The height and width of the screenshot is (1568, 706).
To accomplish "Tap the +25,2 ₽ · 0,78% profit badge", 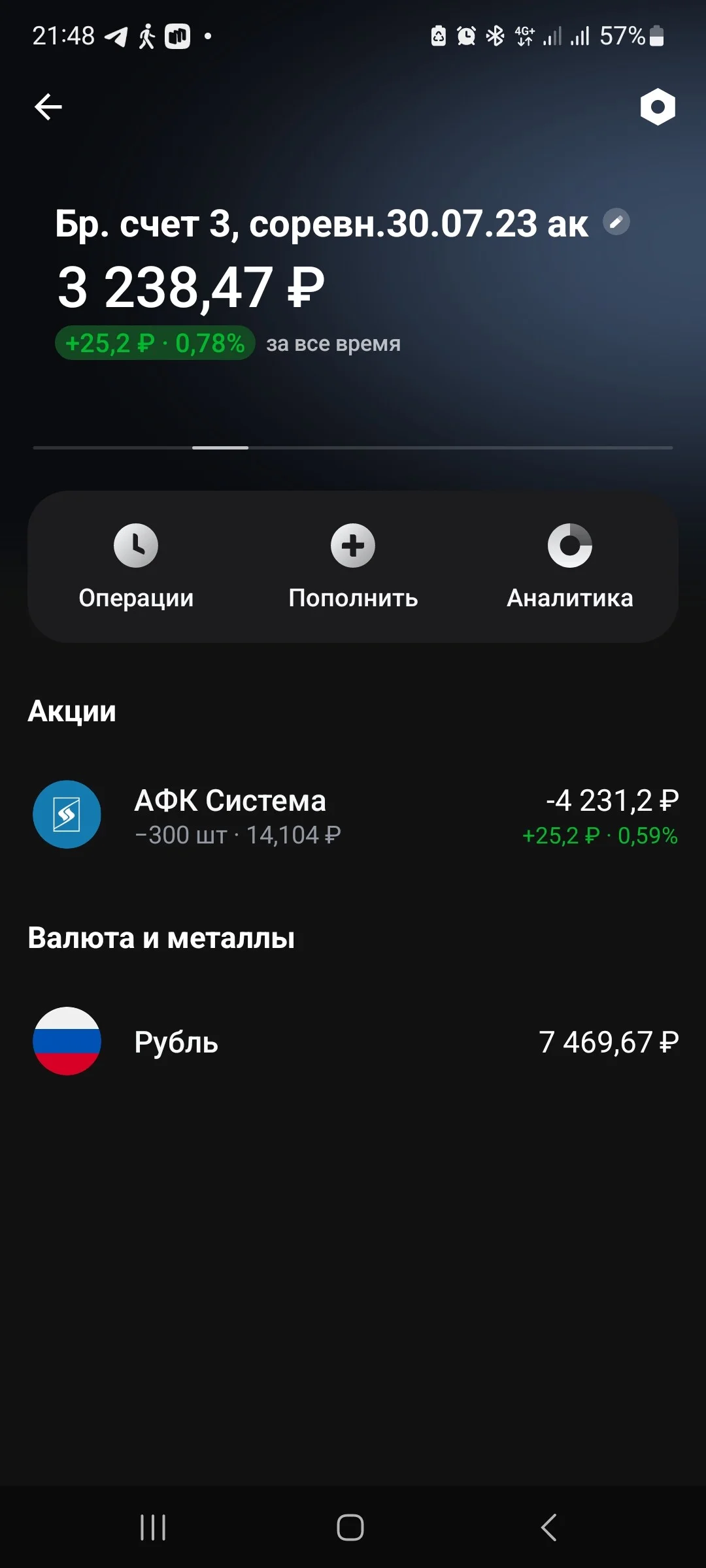I will tap(155, 343).
